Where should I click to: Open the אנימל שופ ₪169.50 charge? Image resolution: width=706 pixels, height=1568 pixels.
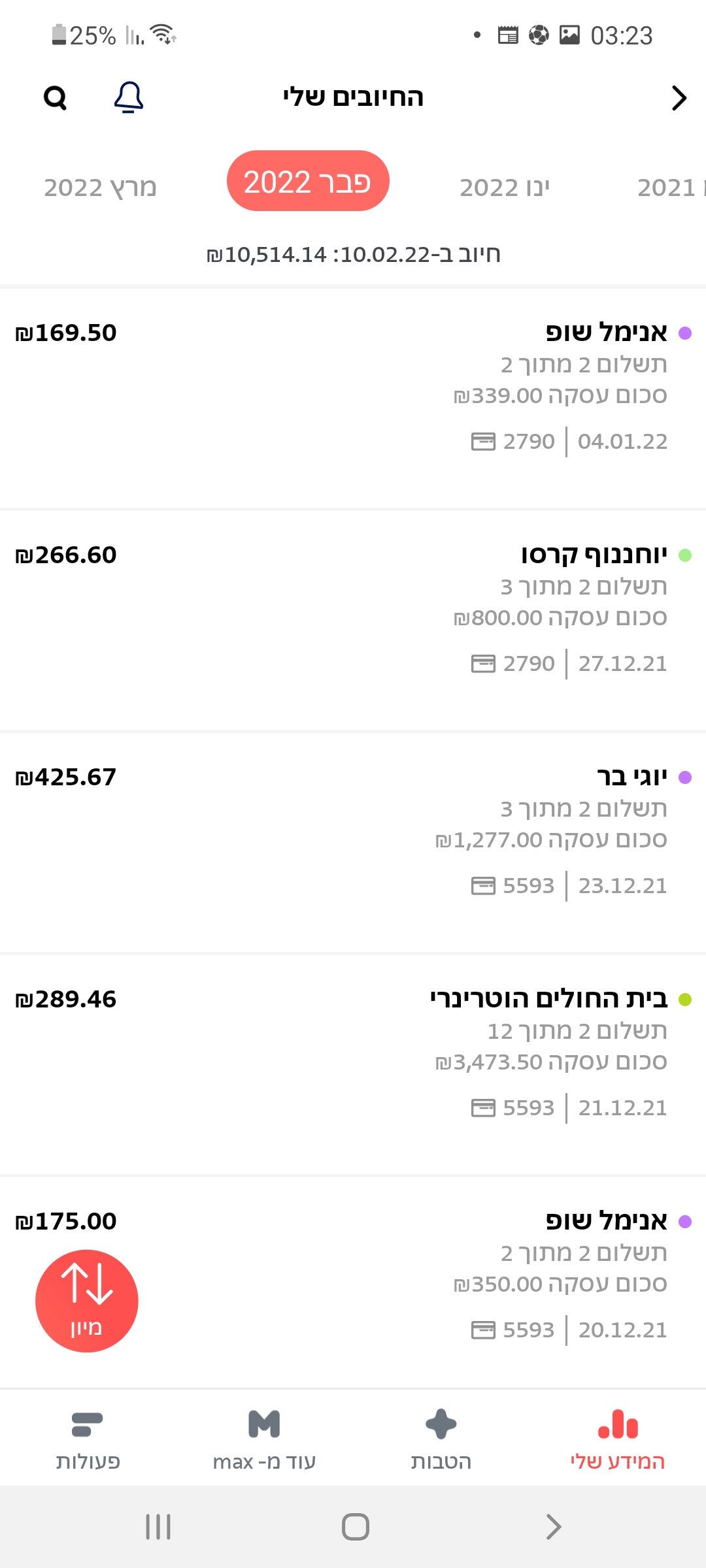click(x=353, y=399)
